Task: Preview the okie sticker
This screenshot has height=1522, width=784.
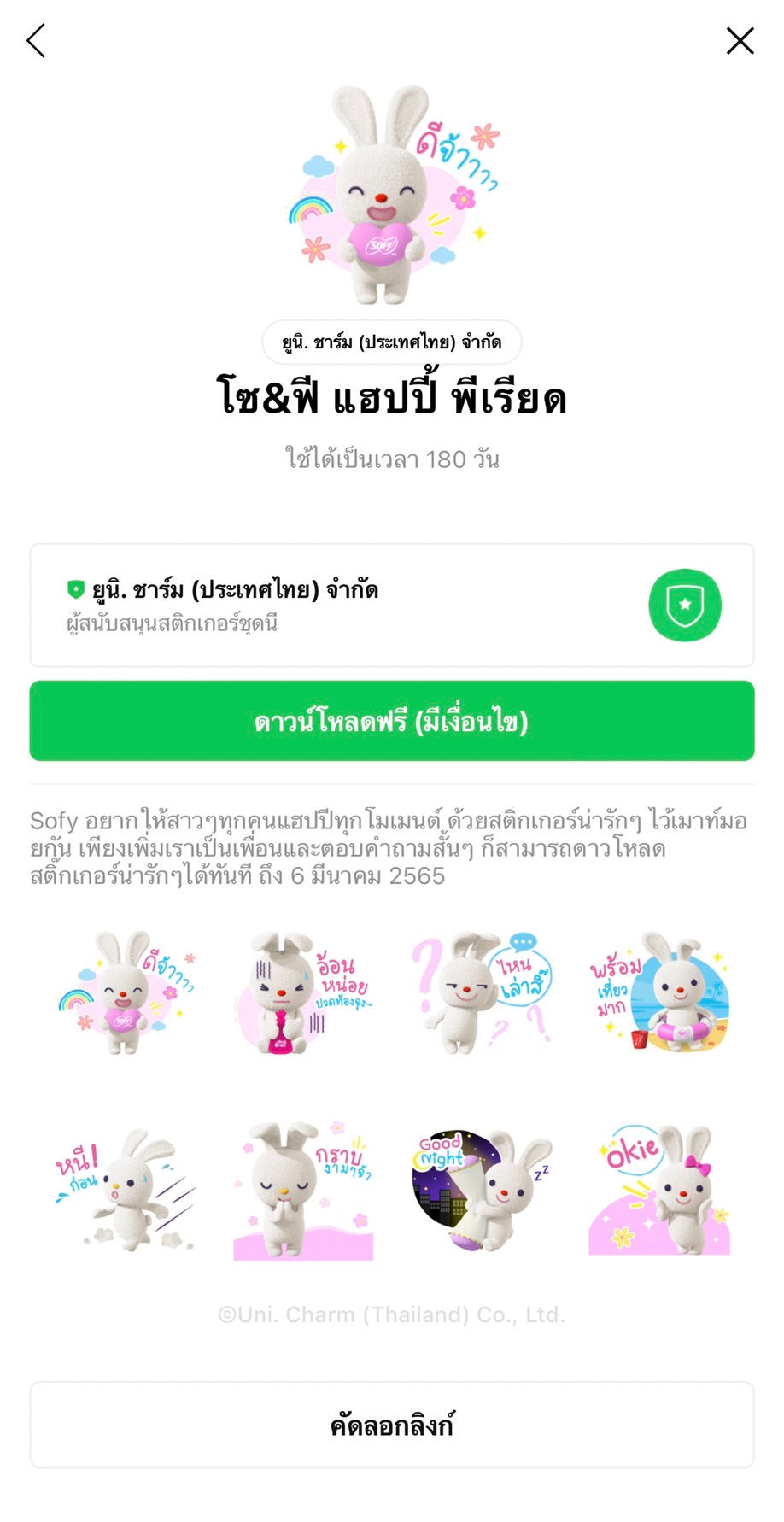Action: pyautogui.click(x=659, y=1189)
